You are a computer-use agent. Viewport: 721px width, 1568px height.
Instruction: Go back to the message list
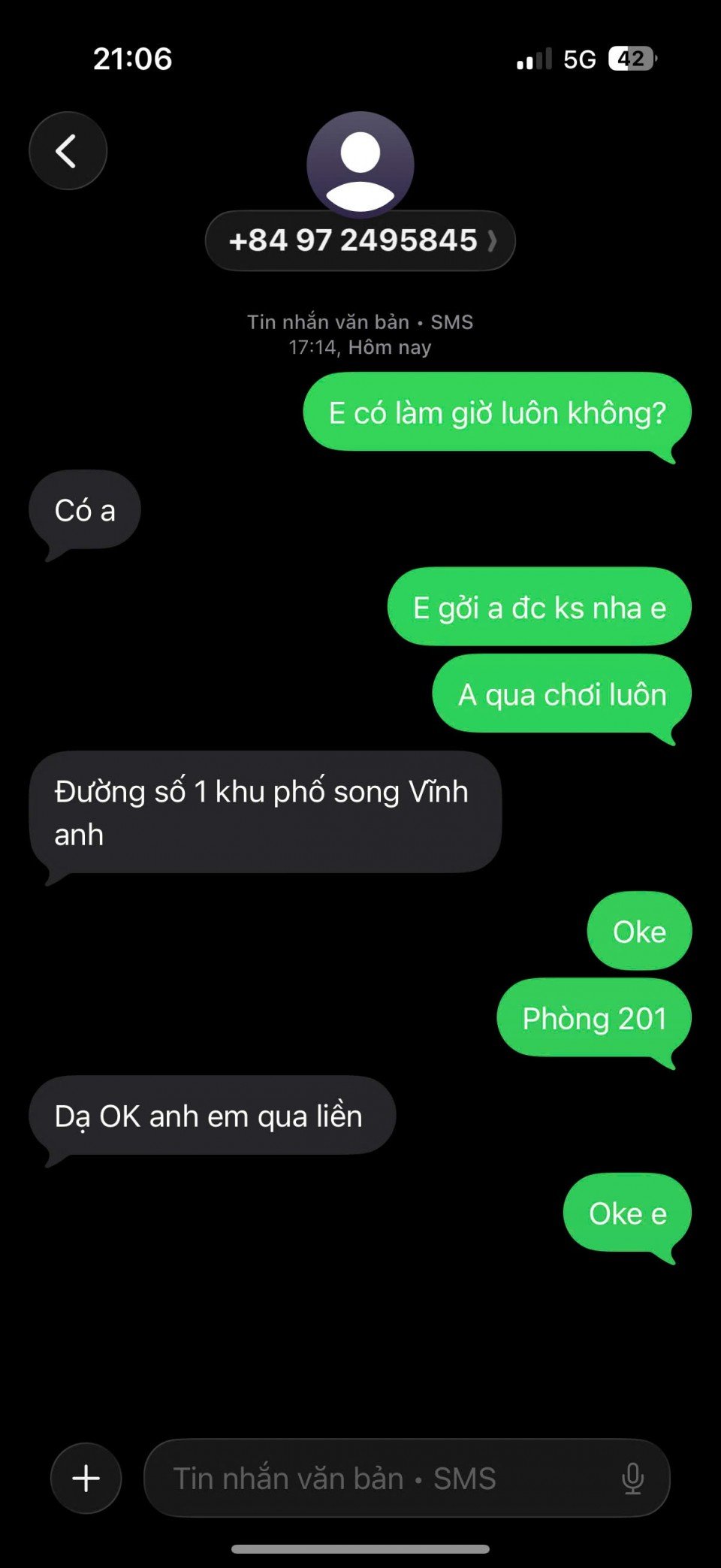(x=68, y=151)
